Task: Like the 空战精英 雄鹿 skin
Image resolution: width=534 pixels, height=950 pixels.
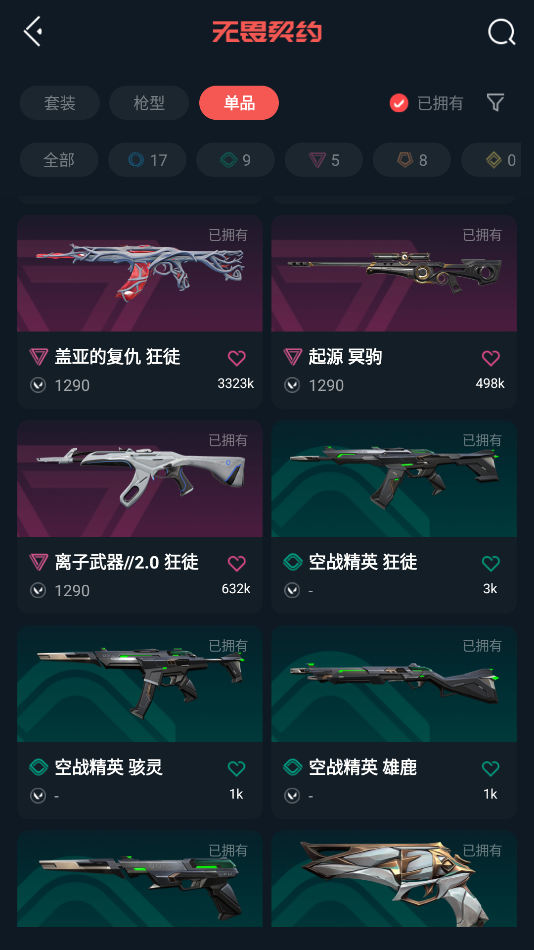Action: [x=490, y=769]
